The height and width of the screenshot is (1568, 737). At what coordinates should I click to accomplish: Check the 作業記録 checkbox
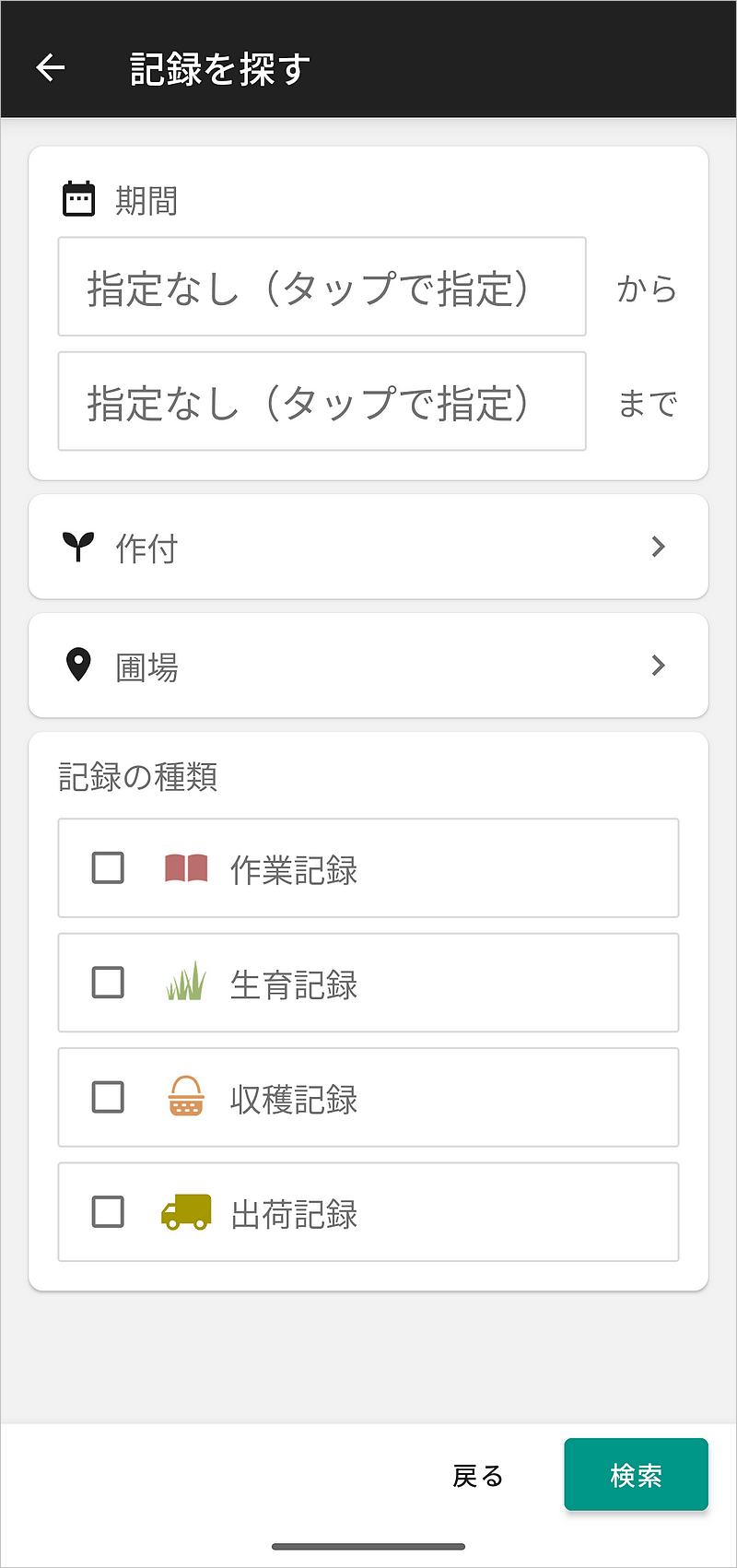[x=109, y=867]
